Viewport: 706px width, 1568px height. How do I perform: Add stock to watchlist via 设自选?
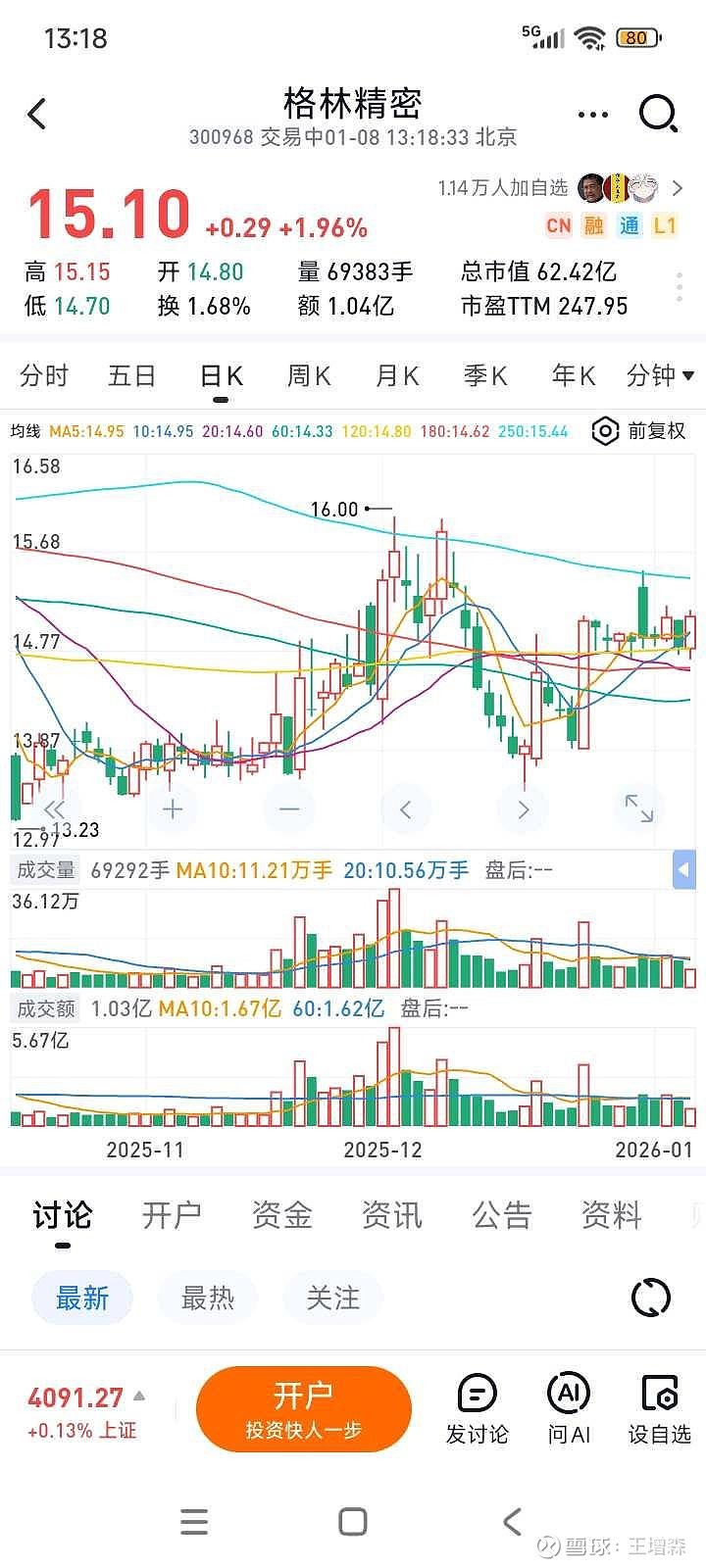tap(660, 1409)
